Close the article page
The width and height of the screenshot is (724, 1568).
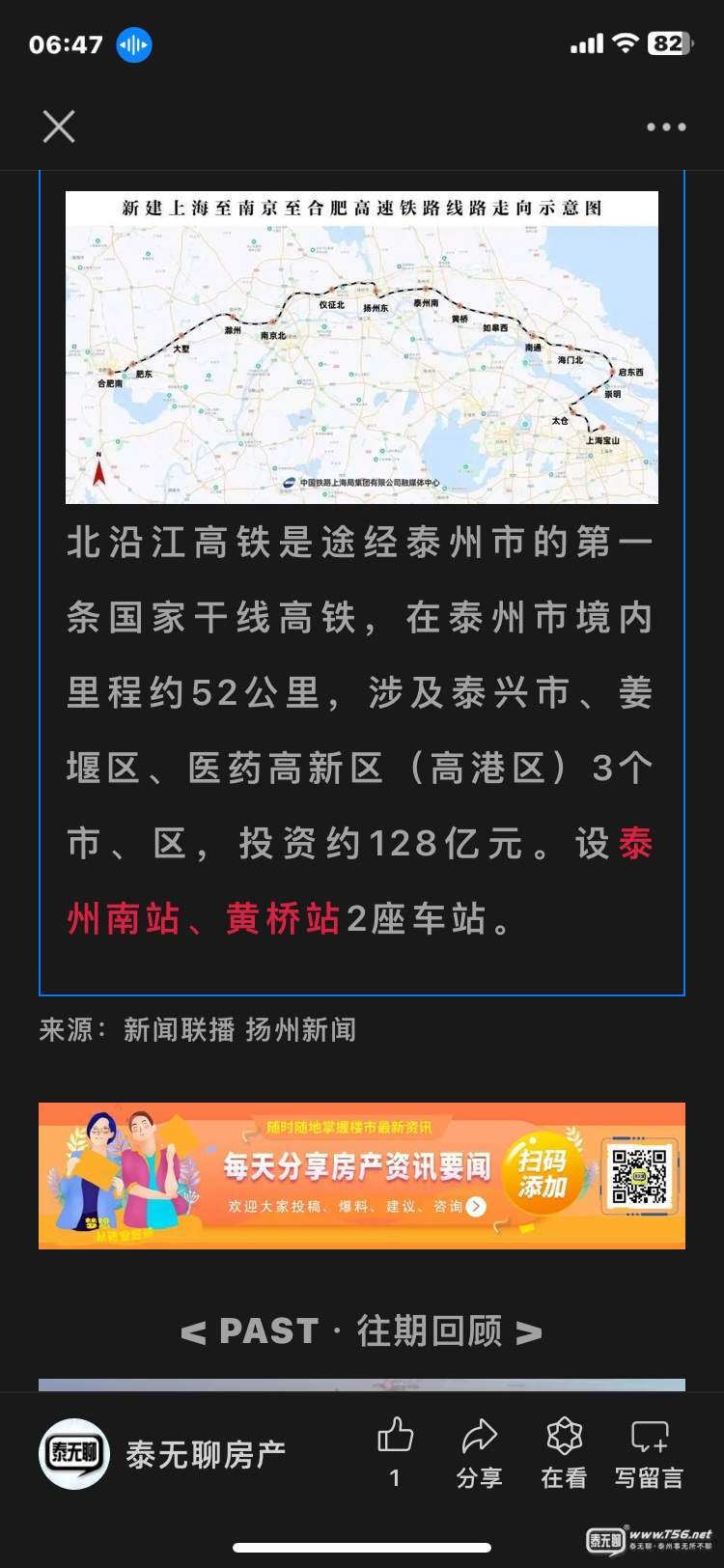point(59,126)
